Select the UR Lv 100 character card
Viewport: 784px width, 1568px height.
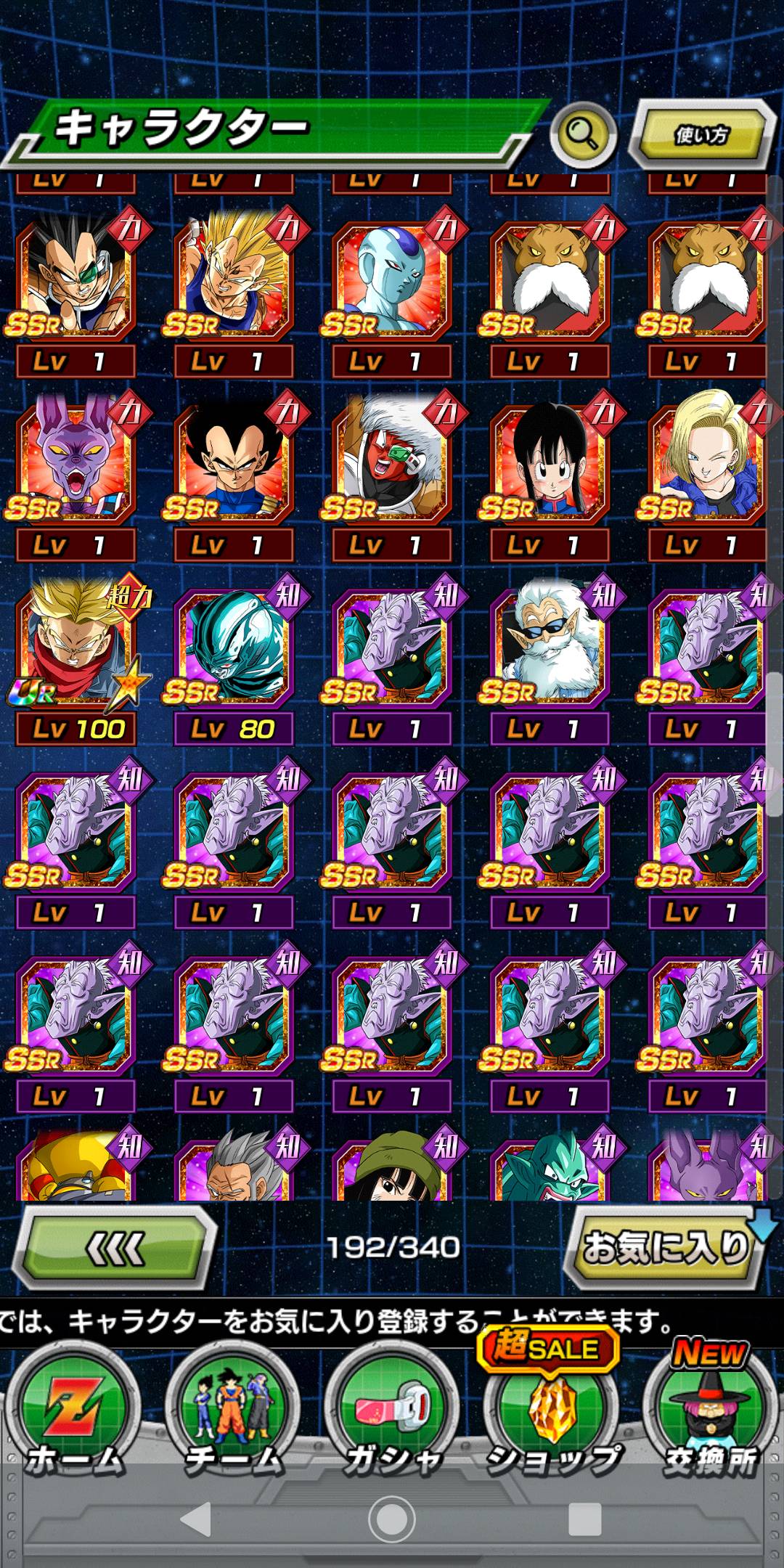(x=76, y=657)
